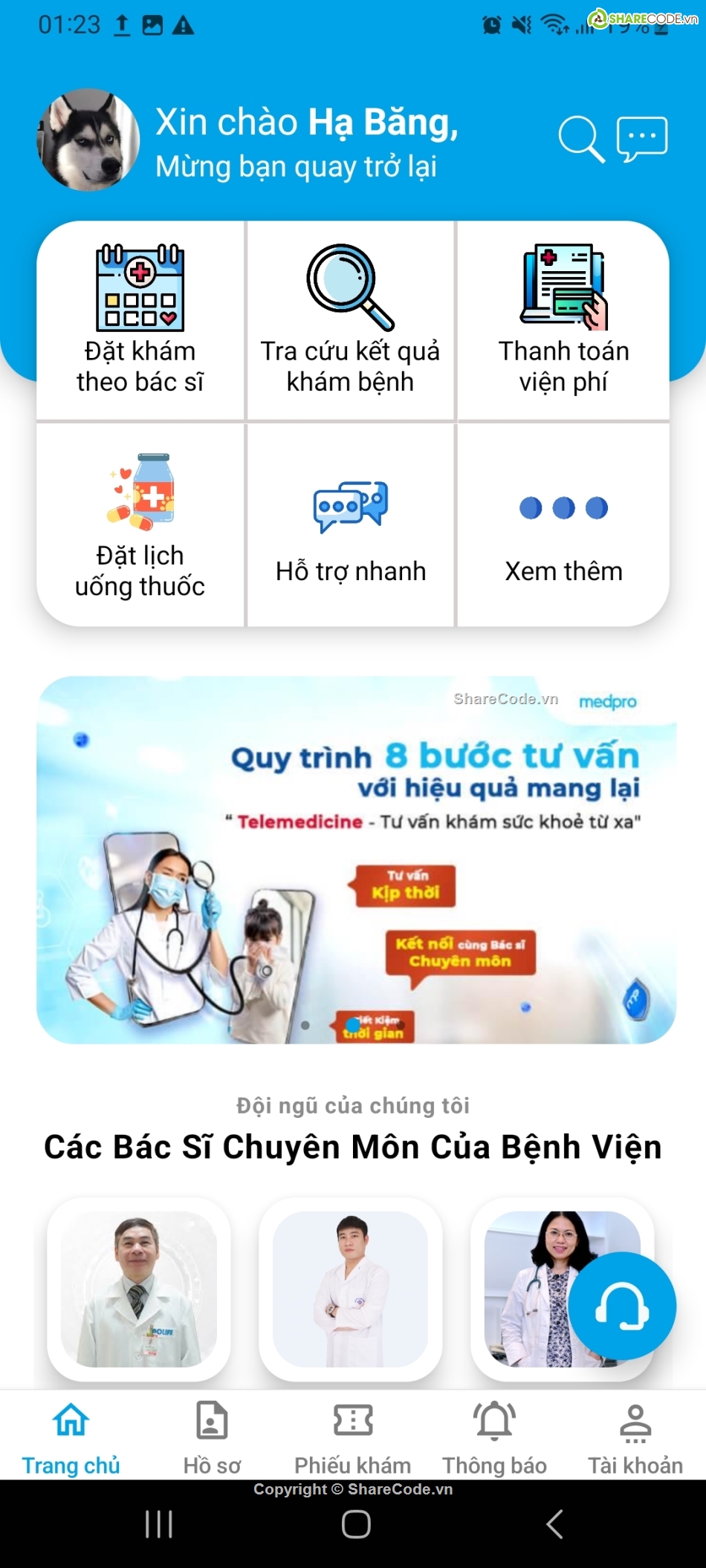Open Thanh toán viện phí

pyautogui.click(x=563, y=321)
